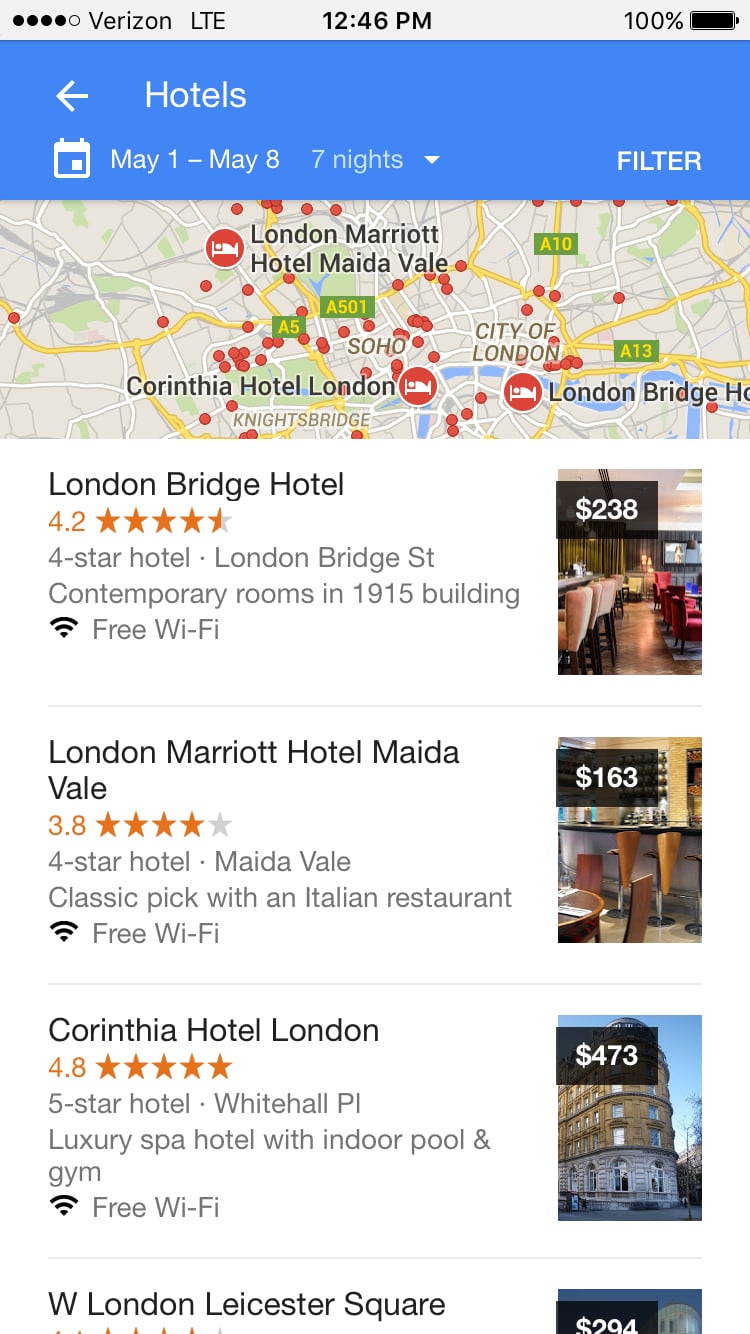The width and height of the screenshot is (750, 1334).
Task: Tap the Hotels title header
Action: click(x=195, y=95)
